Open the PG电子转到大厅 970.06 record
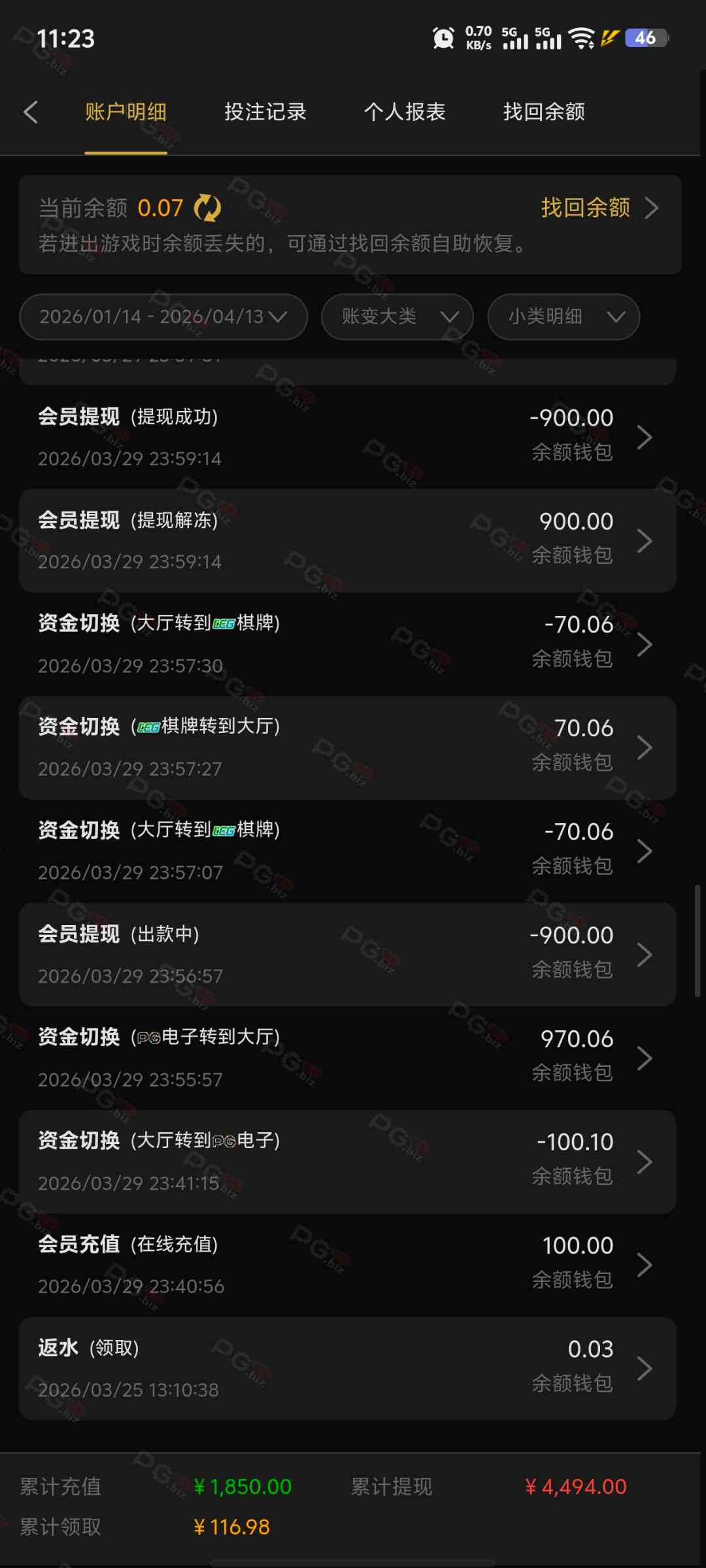Screen dimensions: 706x1568 [347, 1058]
